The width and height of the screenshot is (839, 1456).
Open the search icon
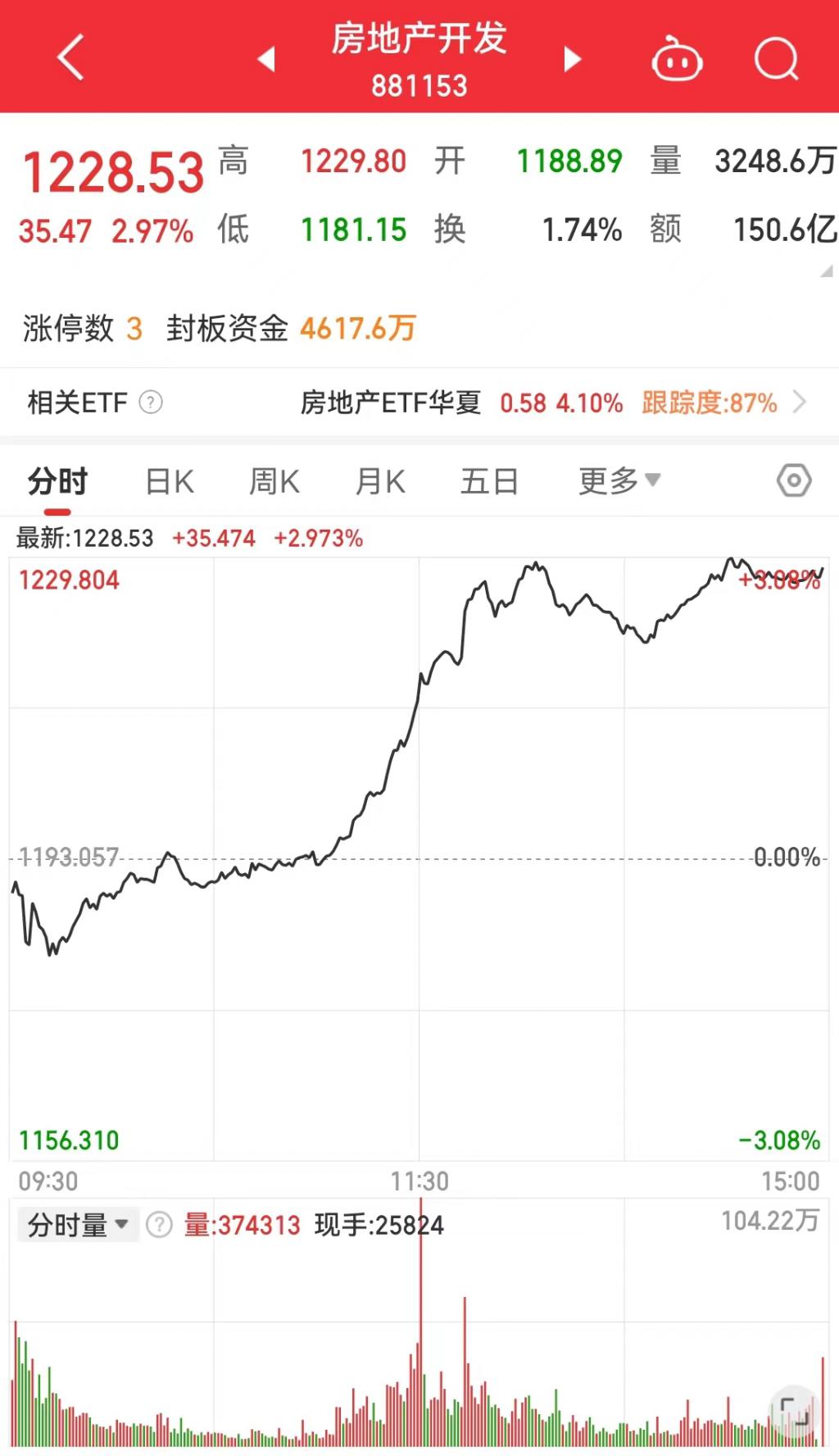[x=776, y=59]
